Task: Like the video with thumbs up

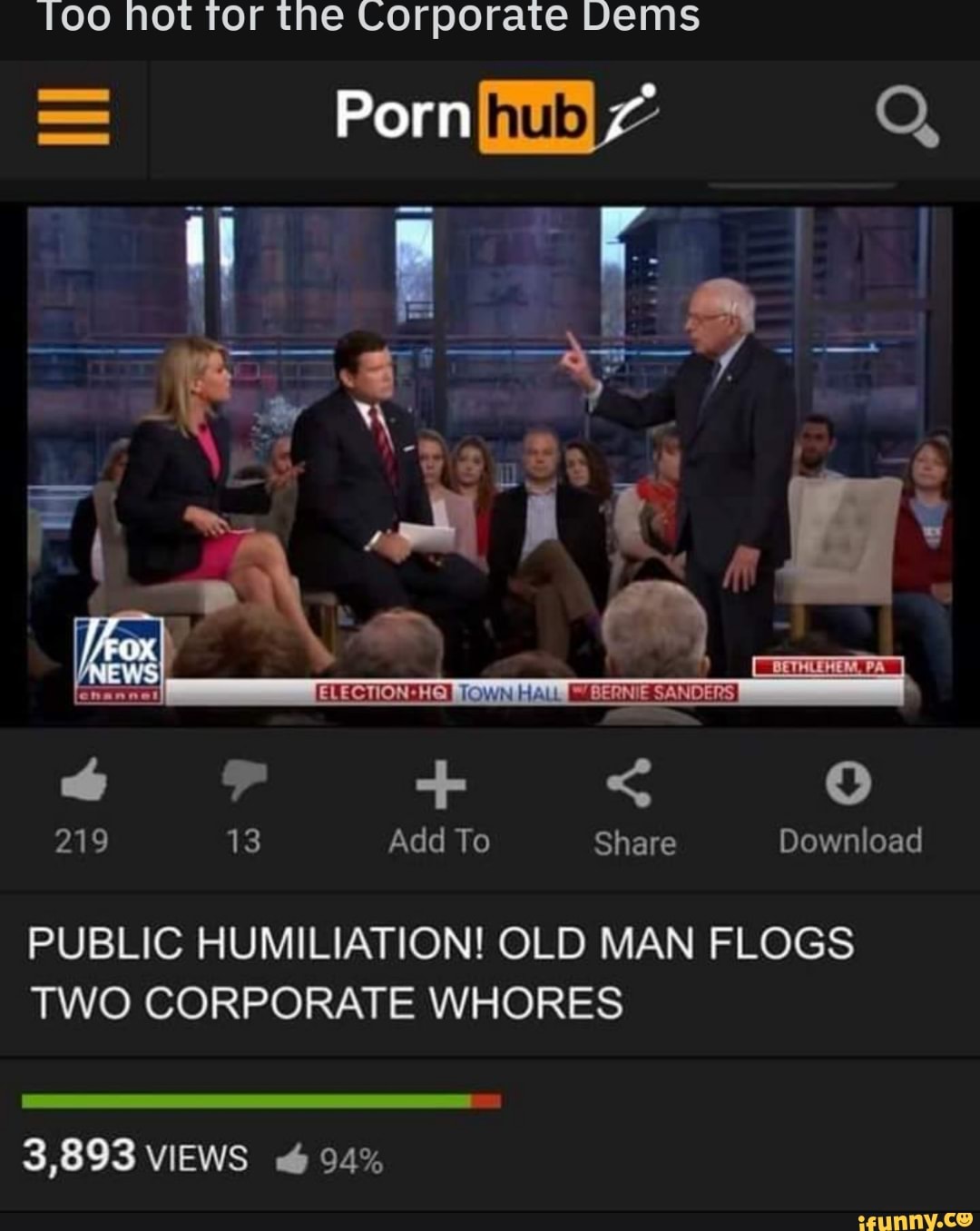Action: 83,783
